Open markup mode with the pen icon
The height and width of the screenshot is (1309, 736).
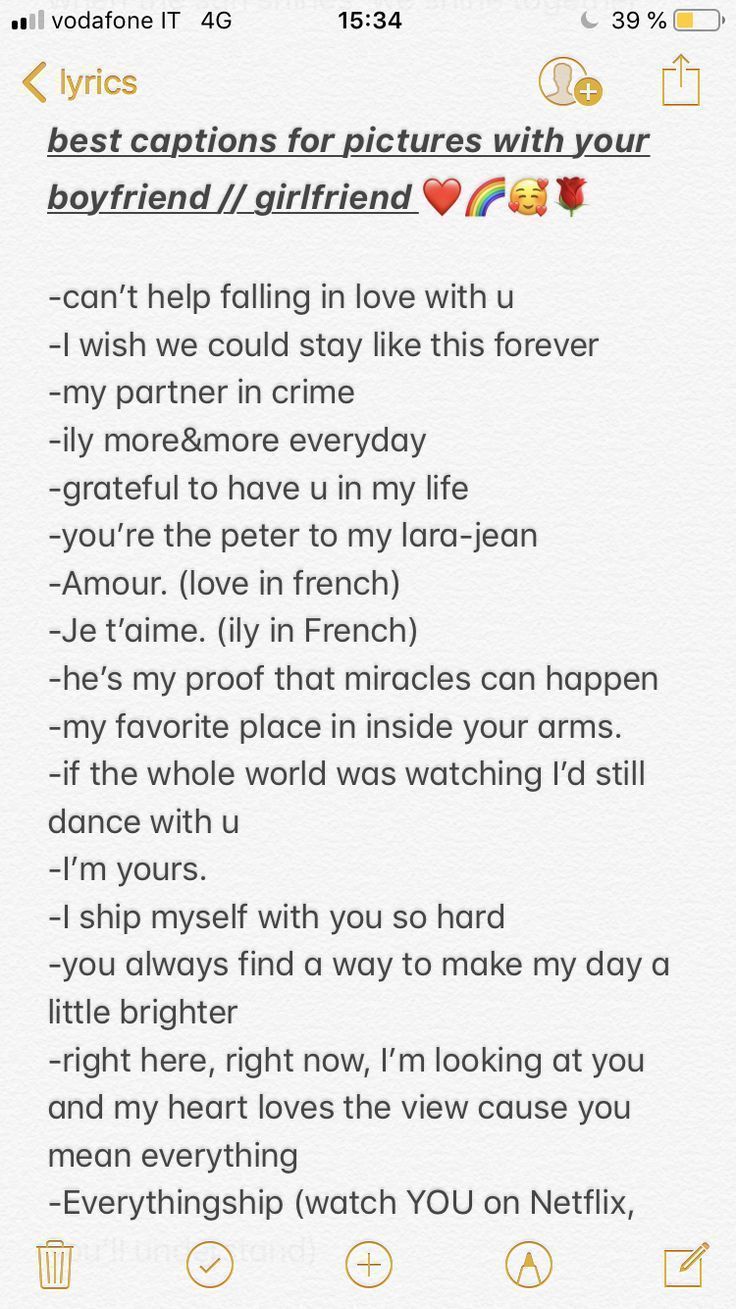(525, 1263)
